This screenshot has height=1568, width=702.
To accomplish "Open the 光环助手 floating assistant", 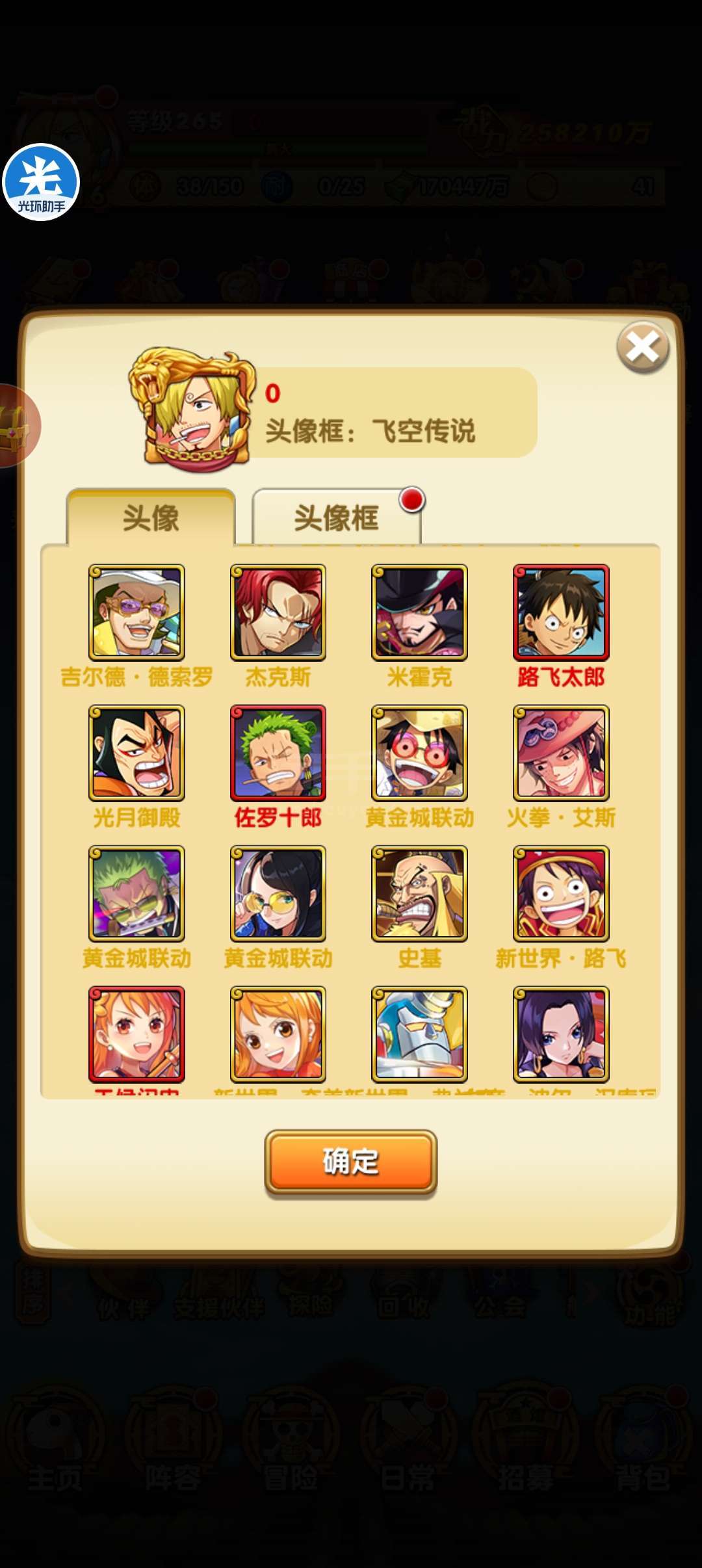I will click(x=41, y=182).
